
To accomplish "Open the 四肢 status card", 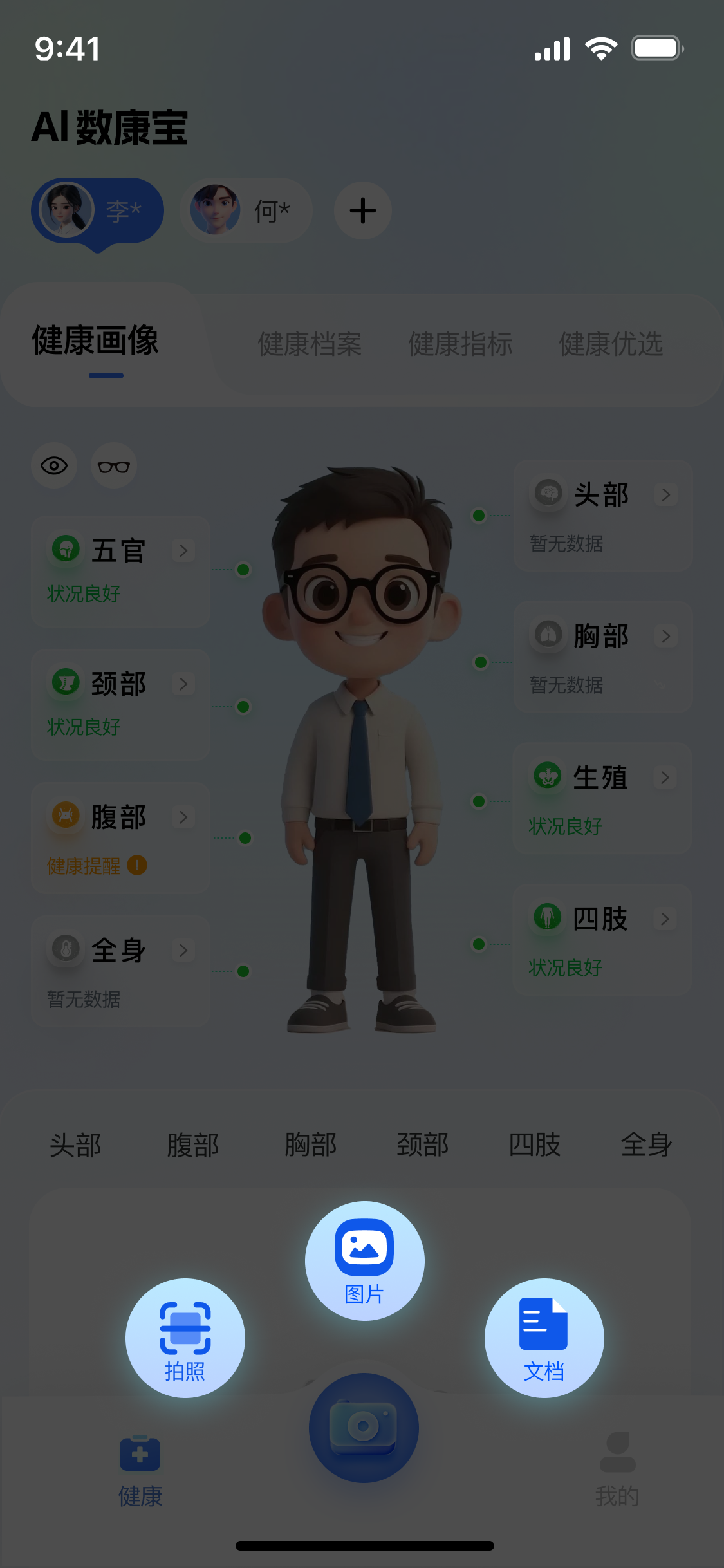I will click(602, 940).
